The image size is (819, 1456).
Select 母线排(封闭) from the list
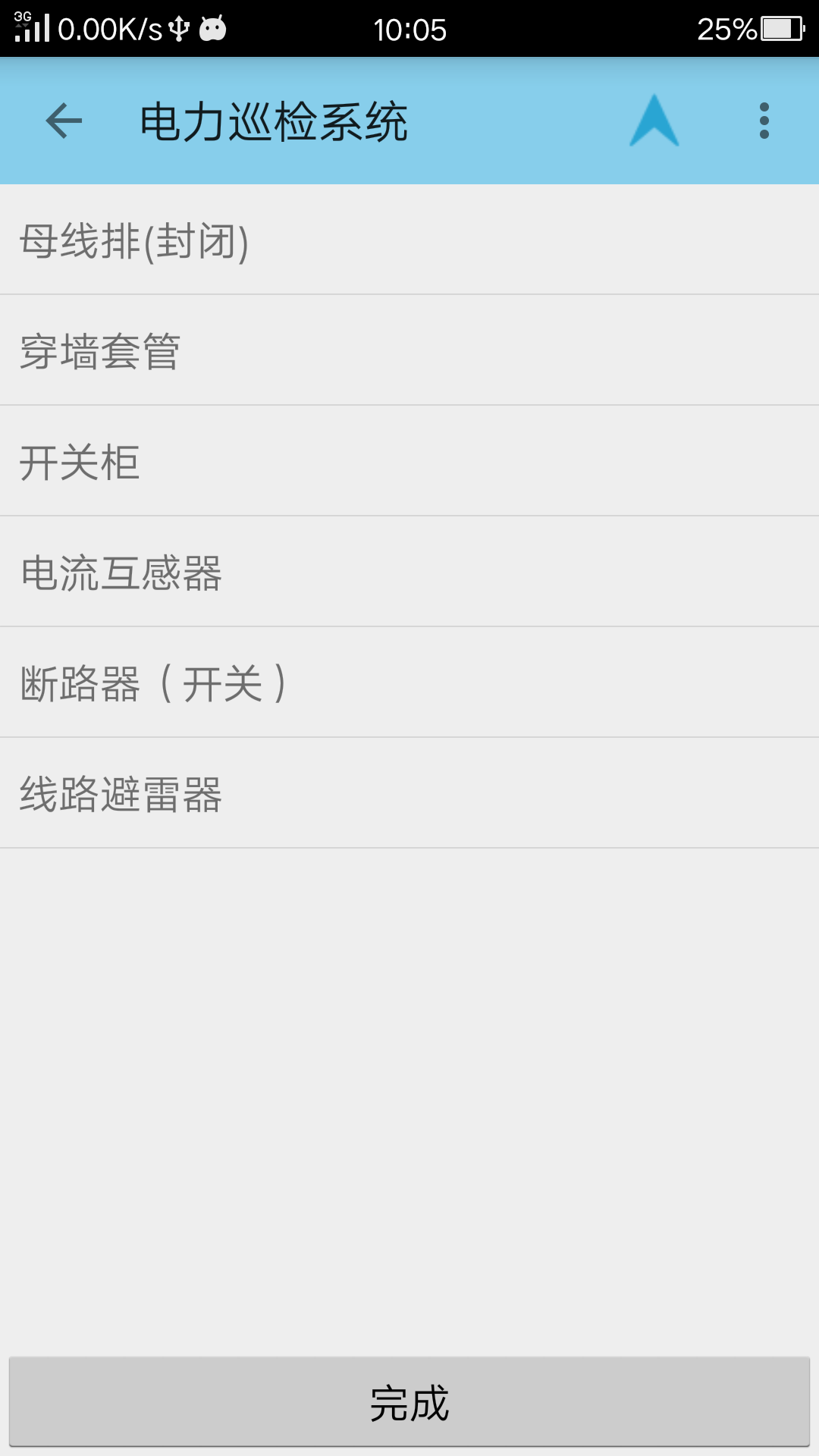pyautogui.click(x=409, y=240)
